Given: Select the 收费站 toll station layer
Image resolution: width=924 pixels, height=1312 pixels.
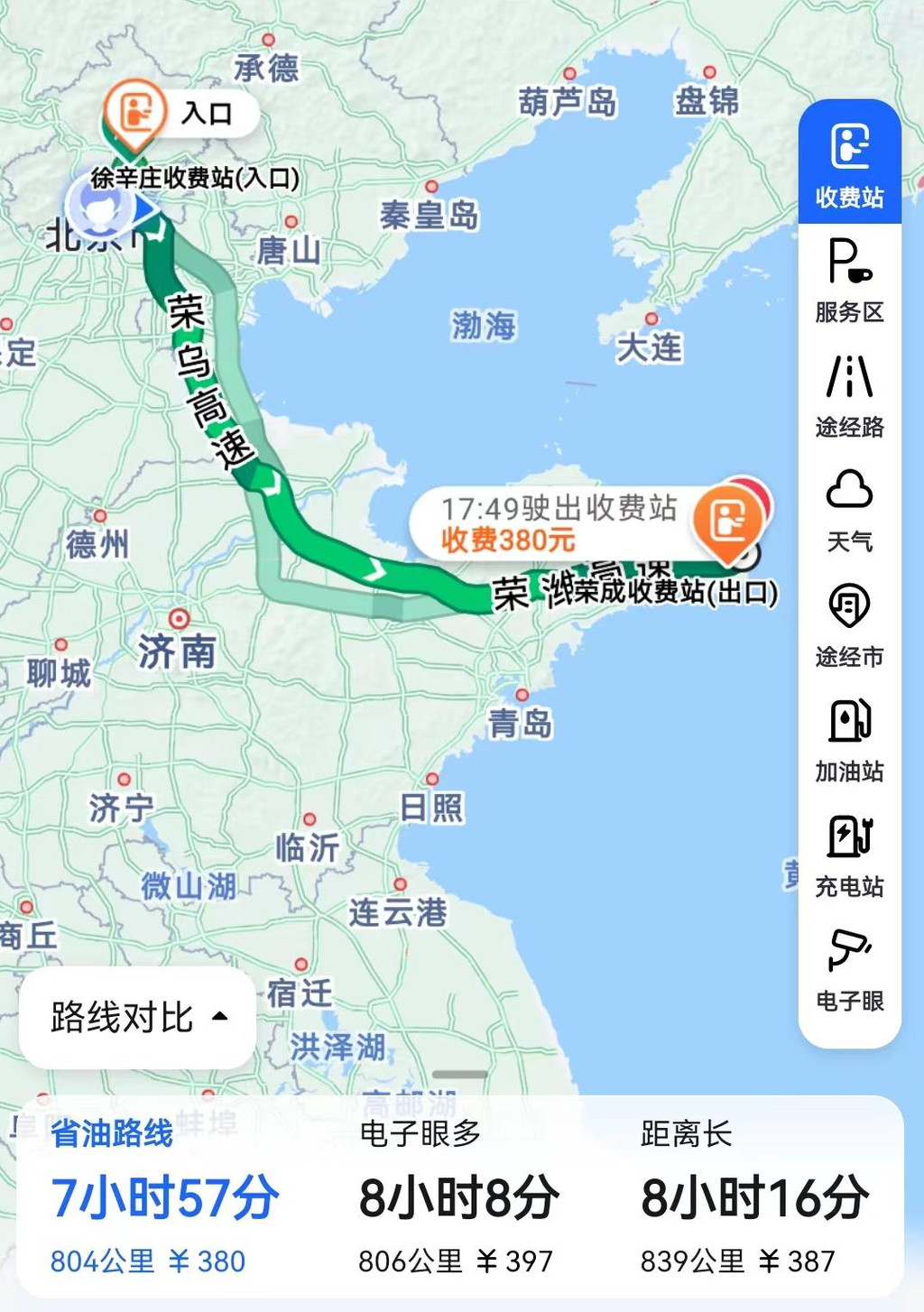Looking at the screenshot, I should 849,162.
